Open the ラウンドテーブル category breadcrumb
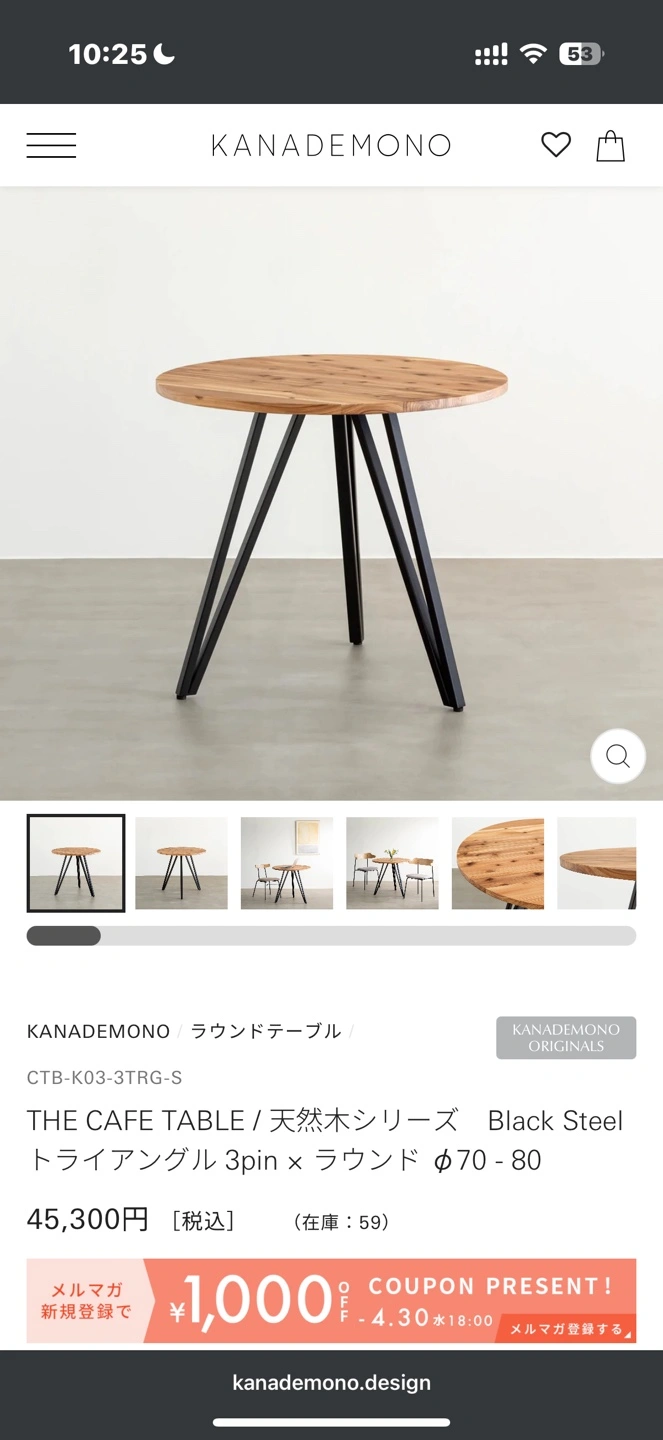The height and width of the screenshot is (1440, 663). [x=266, y=1031]
